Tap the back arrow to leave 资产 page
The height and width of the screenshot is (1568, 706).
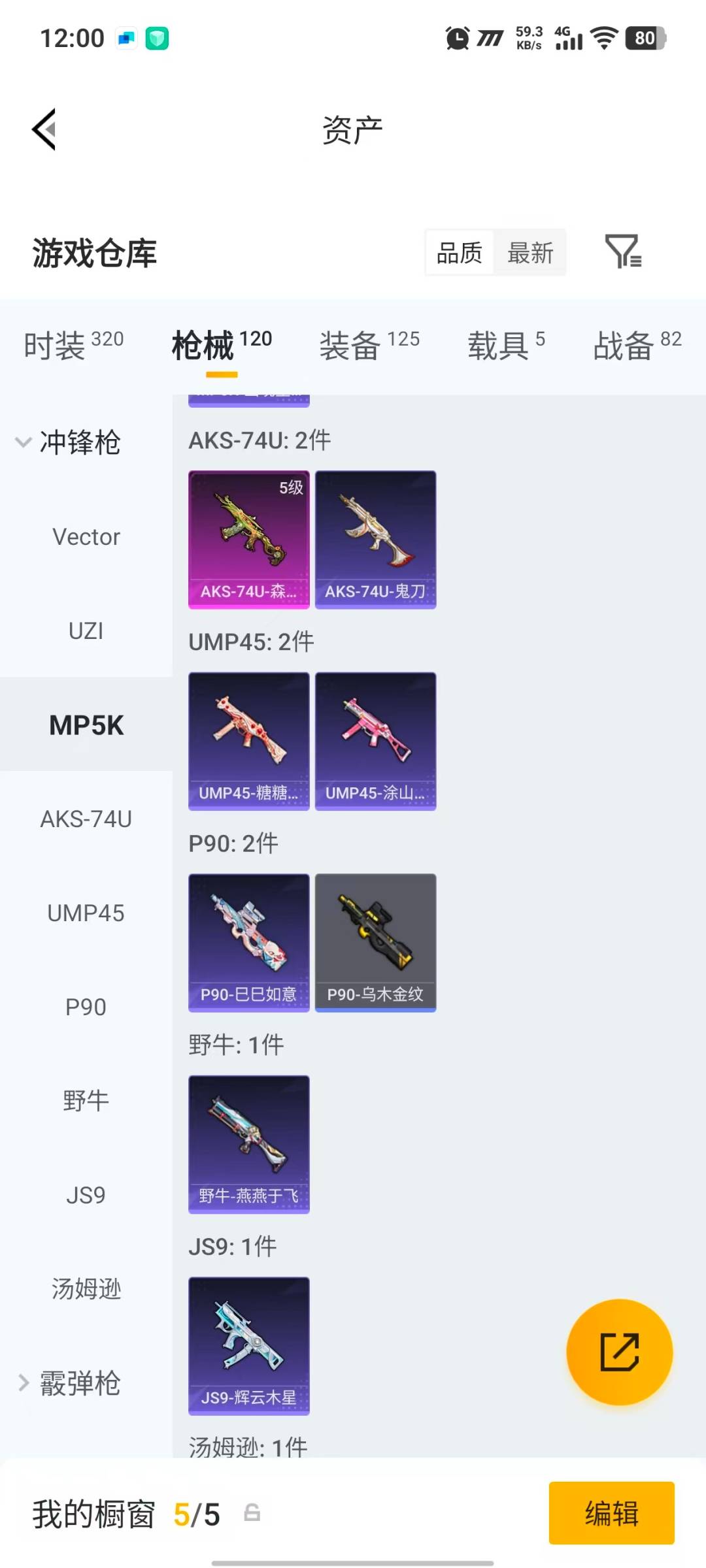(x=43, y=129)
